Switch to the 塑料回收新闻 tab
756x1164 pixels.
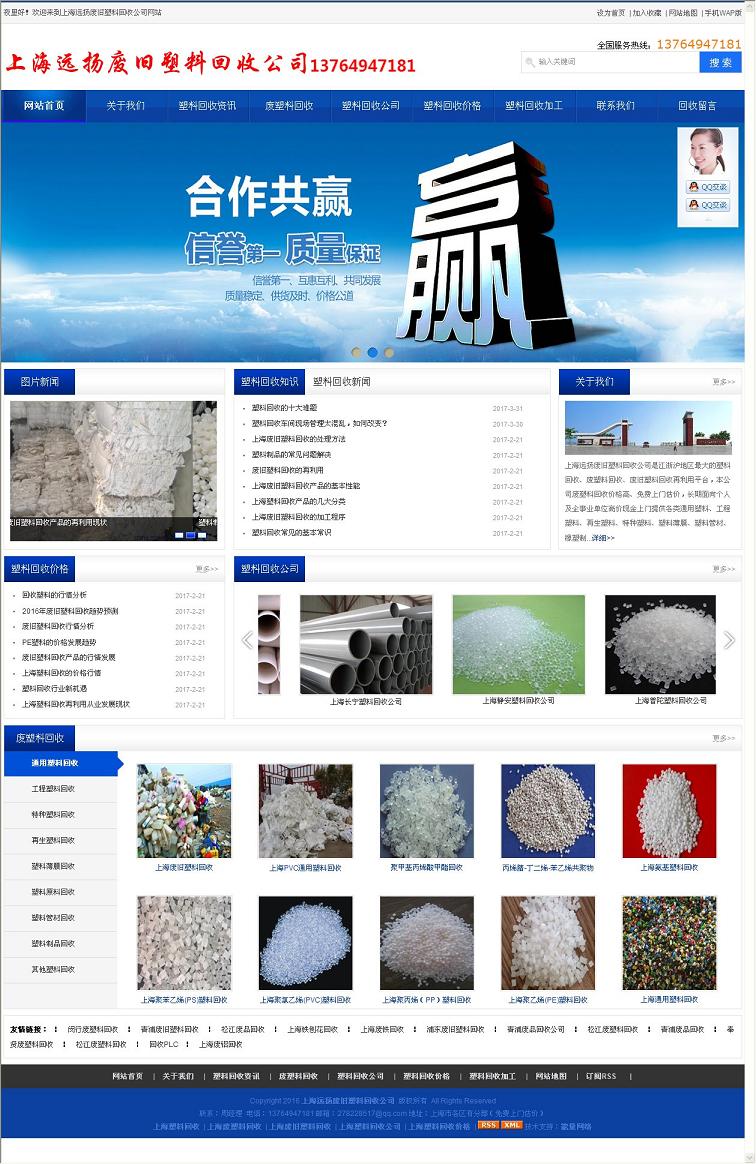pyautogui.click(x=341, y=382)
